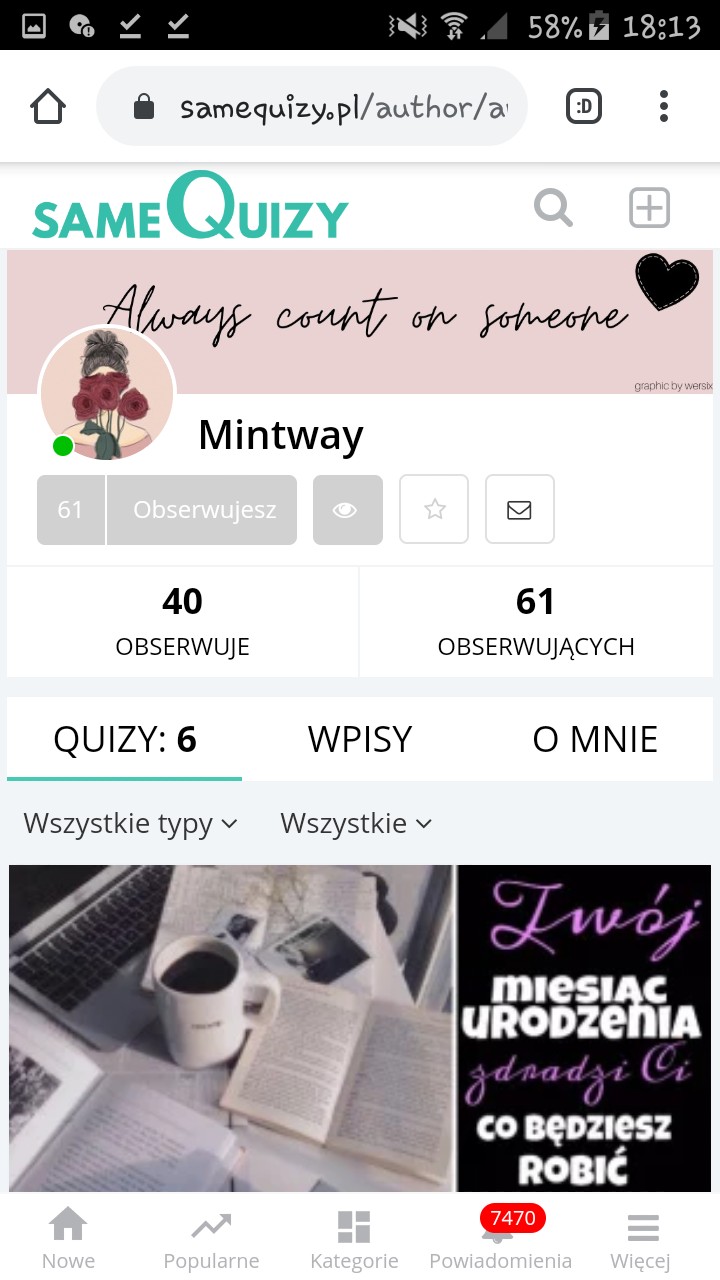The height and width of the screenshot is (1280, 720).
Task: Tap the samequizy.pl address bar
Action: click(330, 107)
